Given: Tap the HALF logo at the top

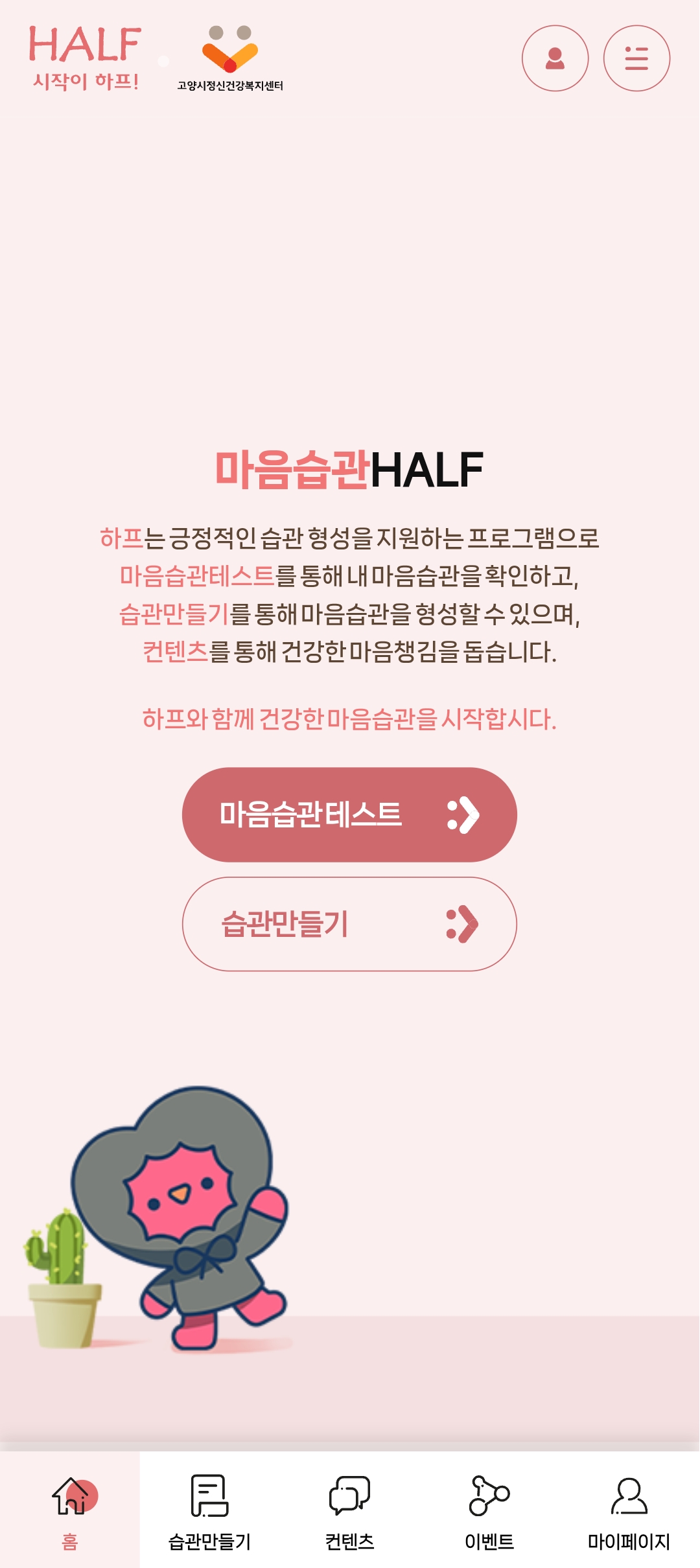Looking at the screenshot, I should [85, 58].
